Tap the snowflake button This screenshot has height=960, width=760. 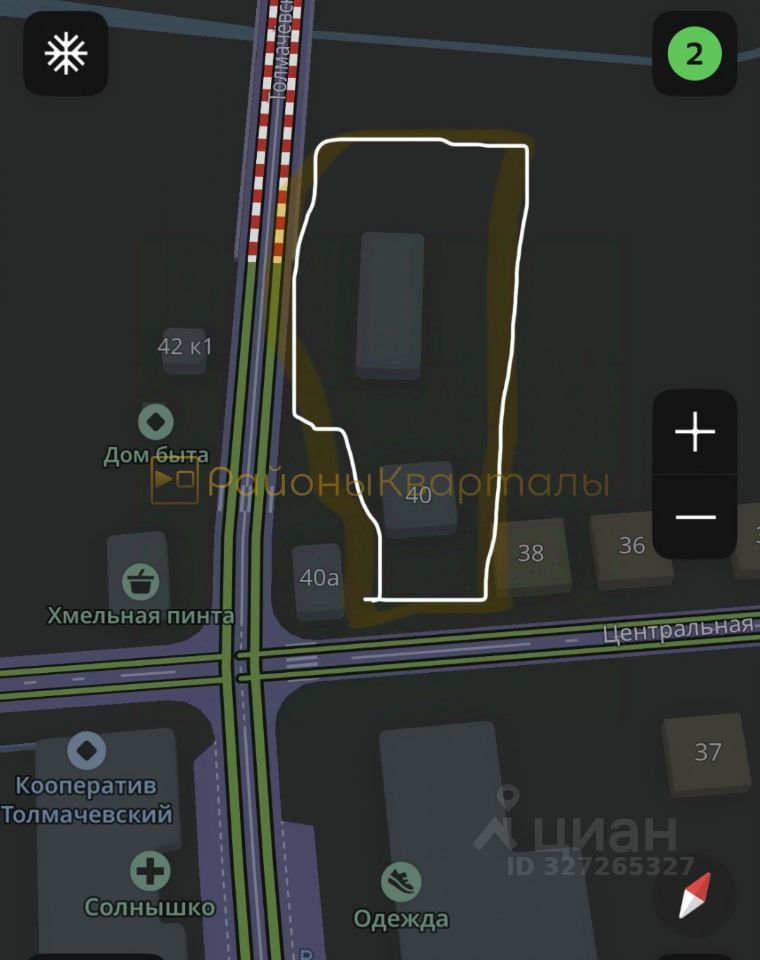click(x=66, y=54)
